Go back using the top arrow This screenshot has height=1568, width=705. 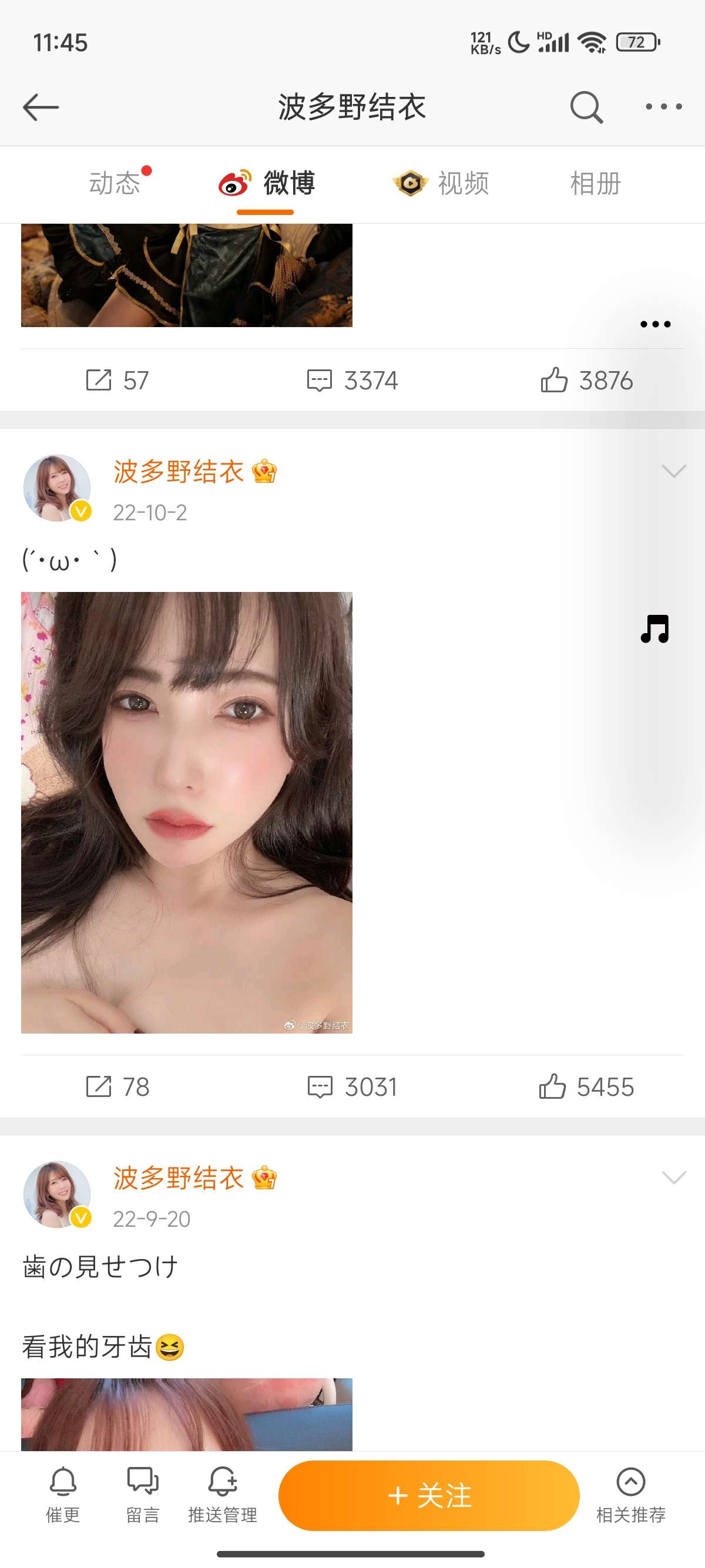pyautogui.click(x=40, y=107)
